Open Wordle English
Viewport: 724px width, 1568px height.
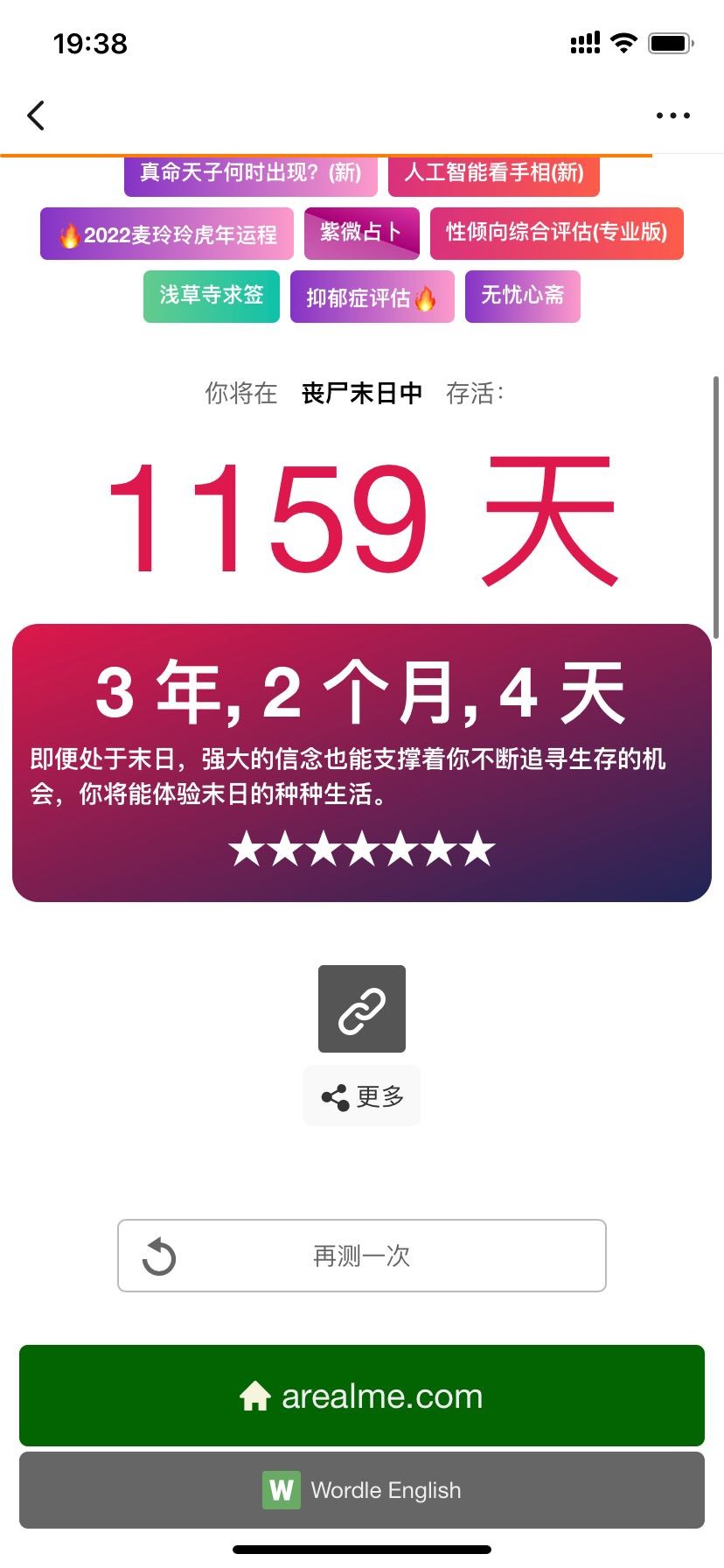362,1490
